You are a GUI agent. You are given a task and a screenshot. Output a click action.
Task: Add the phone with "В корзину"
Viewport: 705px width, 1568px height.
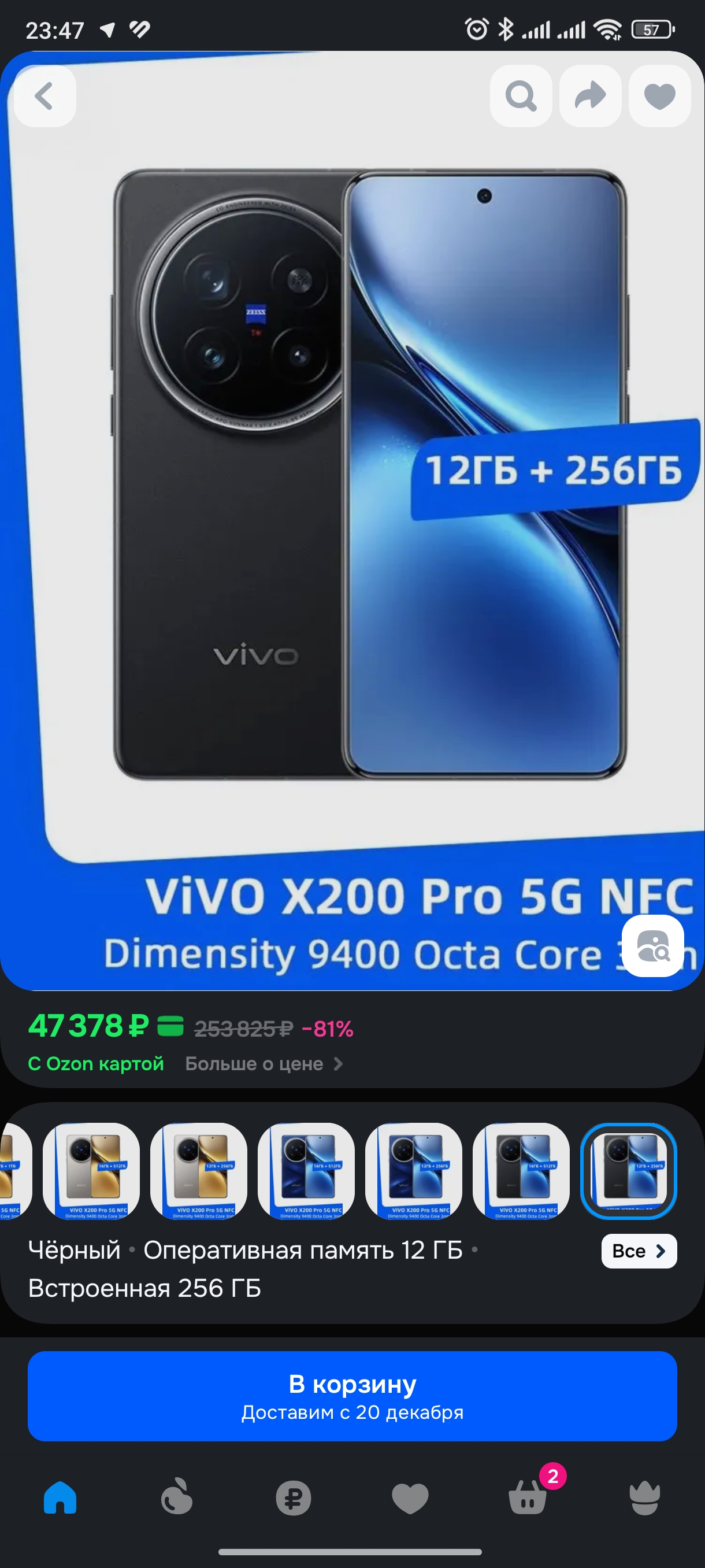(352, 1396)
